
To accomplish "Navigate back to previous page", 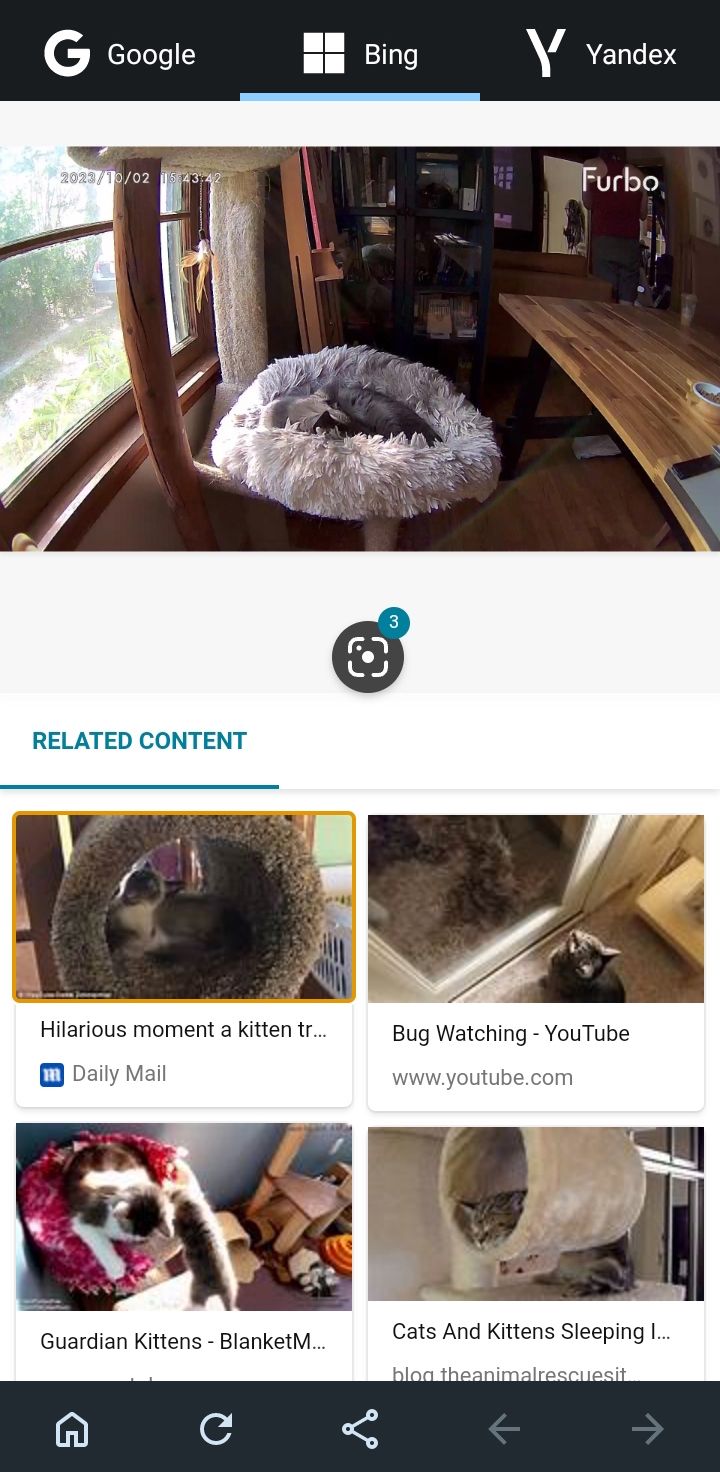I will pos(504,1429).
